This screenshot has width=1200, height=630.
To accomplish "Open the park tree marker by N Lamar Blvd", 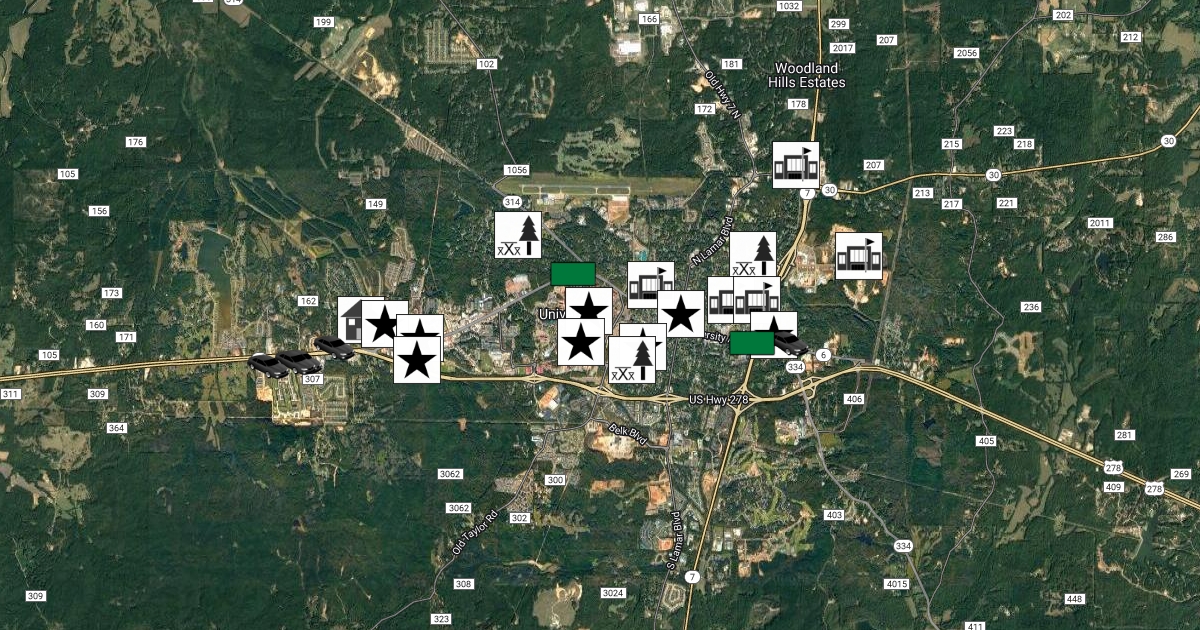I will click(753, 254).
